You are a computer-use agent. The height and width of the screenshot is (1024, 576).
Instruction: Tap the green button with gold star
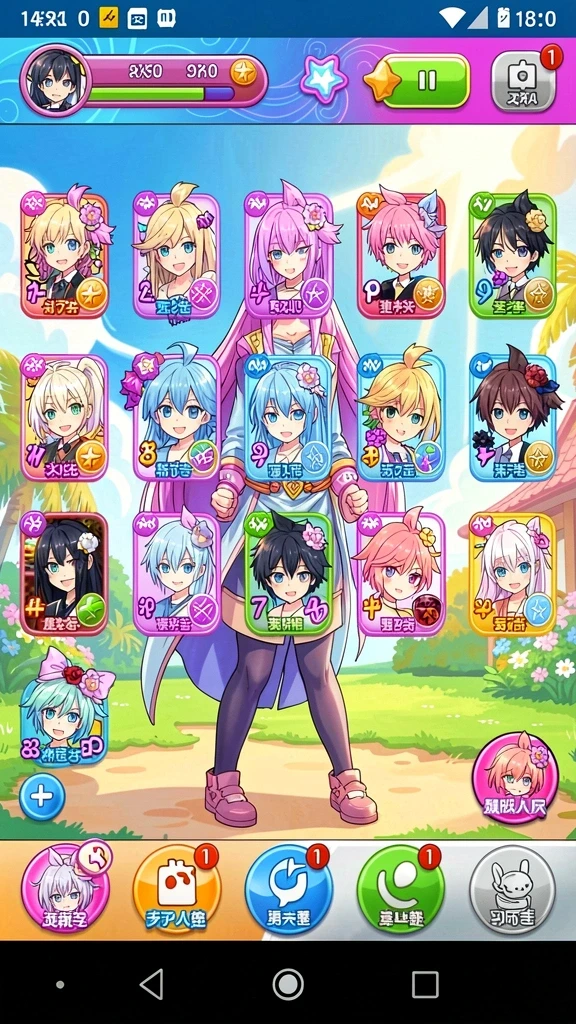(417, 80)
